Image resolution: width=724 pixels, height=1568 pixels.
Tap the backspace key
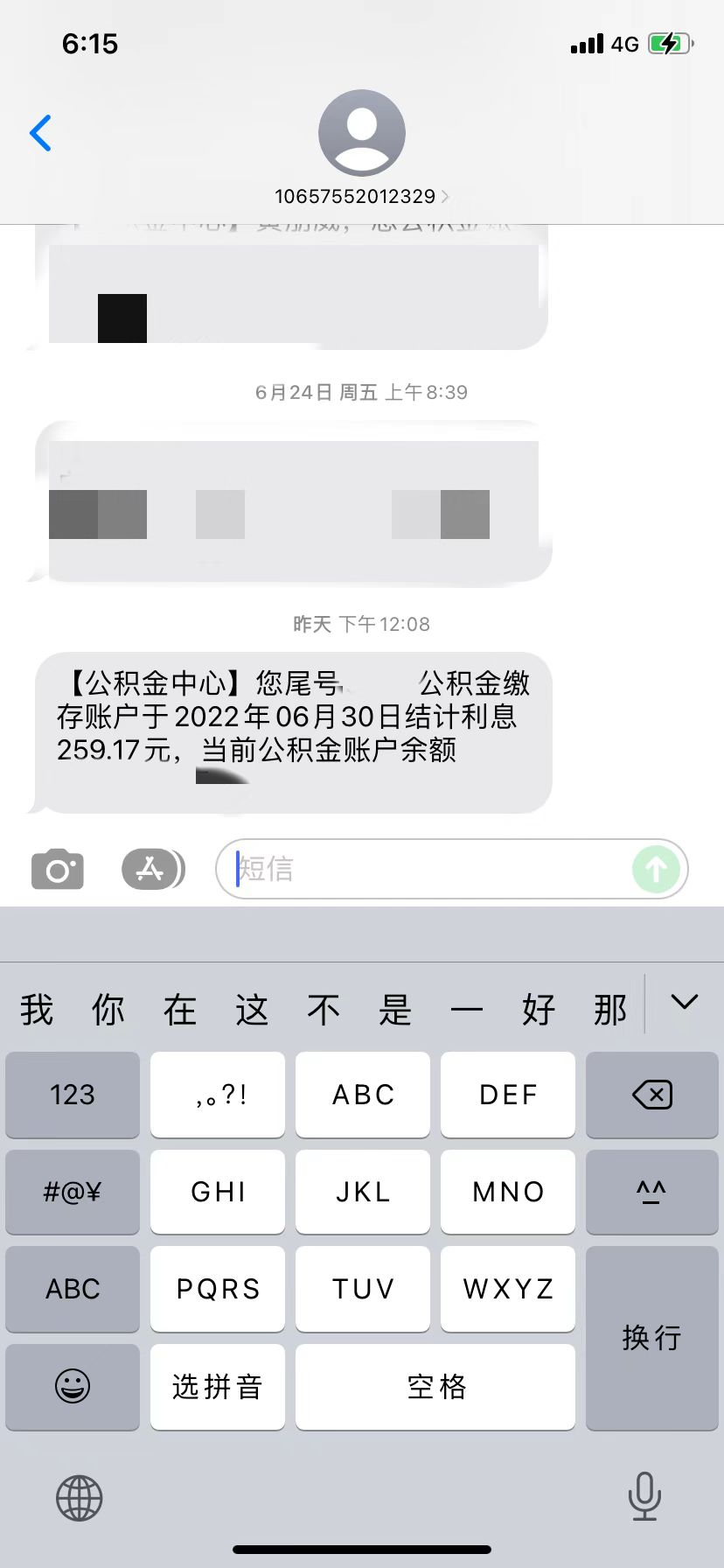(651, 1095)
